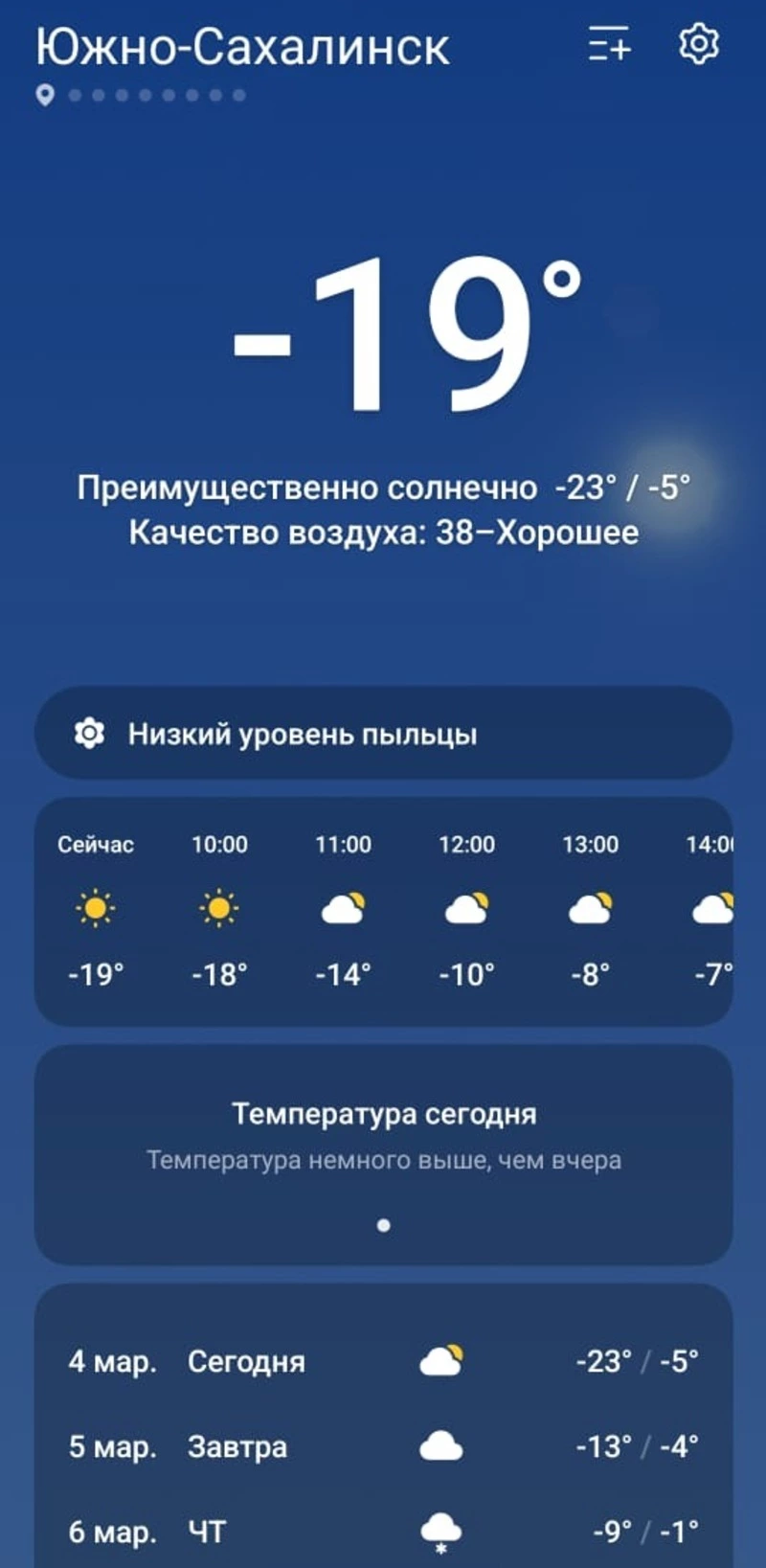This screenshot has height=1568, width=766.
Task: Open air quality details 38–Хорошее
Action: click(383, 533)
